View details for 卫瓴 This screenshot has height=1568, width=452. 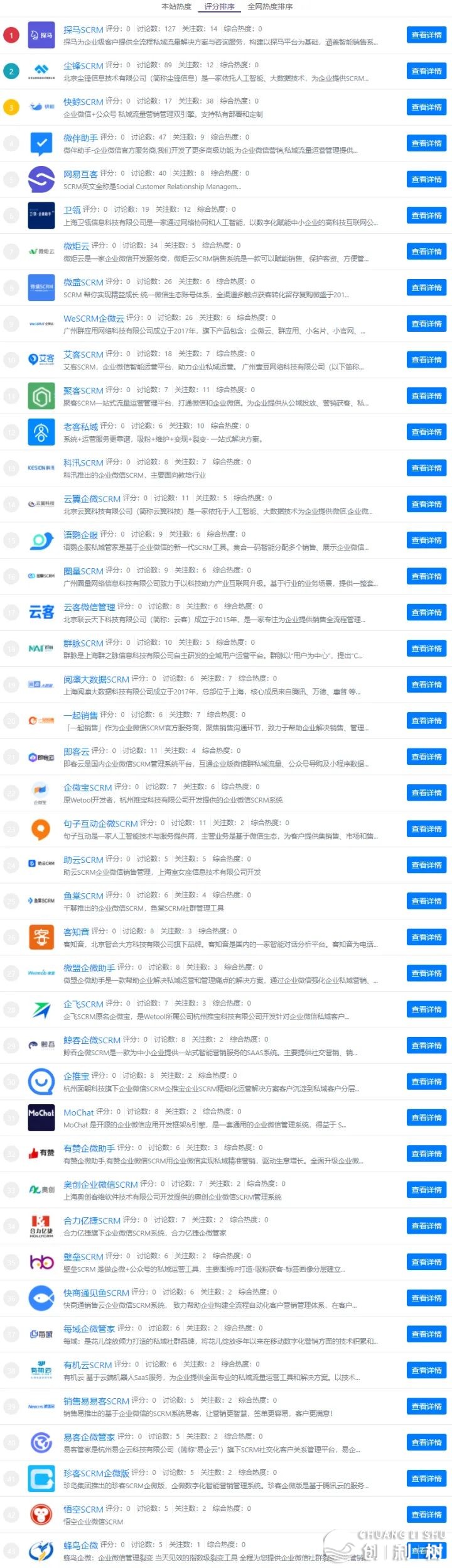[426, 216]
